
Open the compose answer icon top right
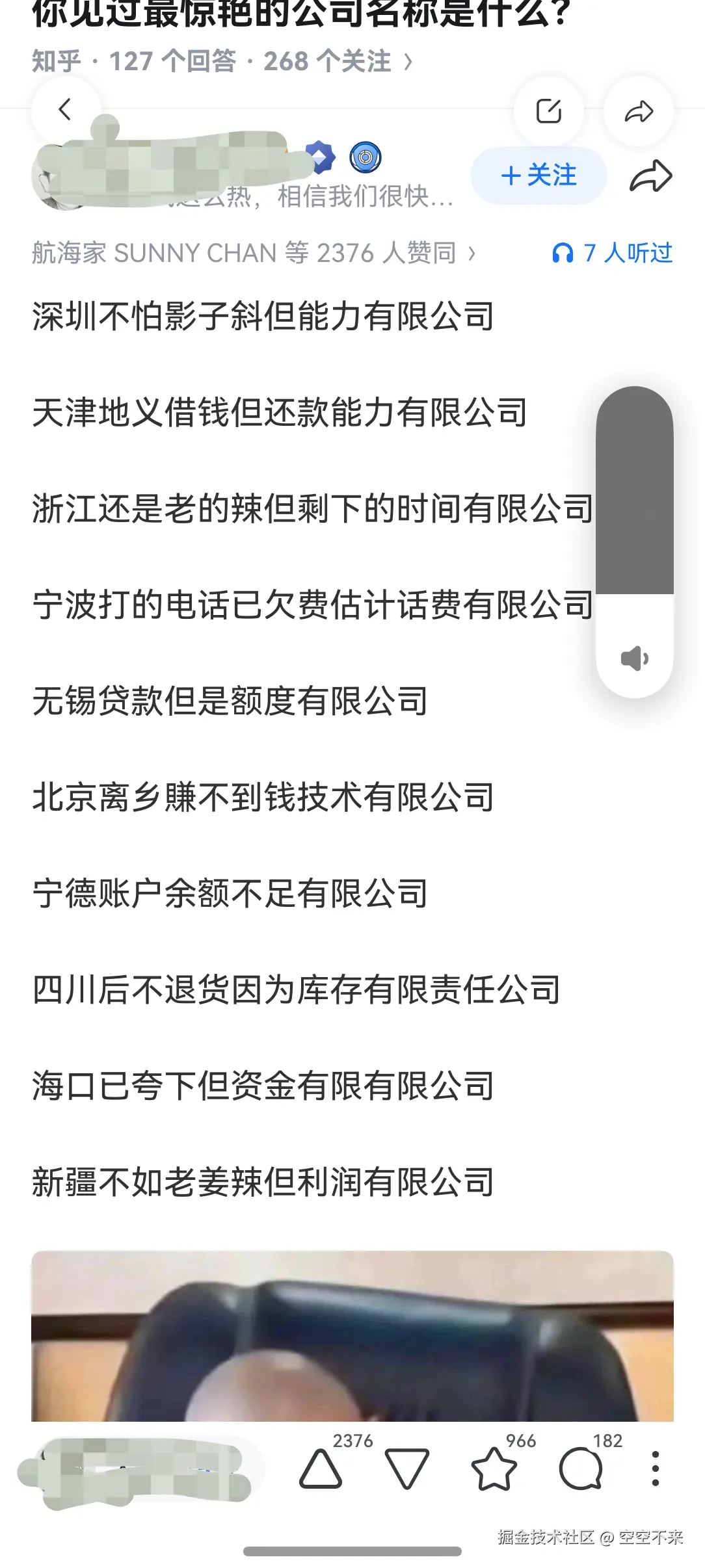pyautogui.click(x=548, y=111)
